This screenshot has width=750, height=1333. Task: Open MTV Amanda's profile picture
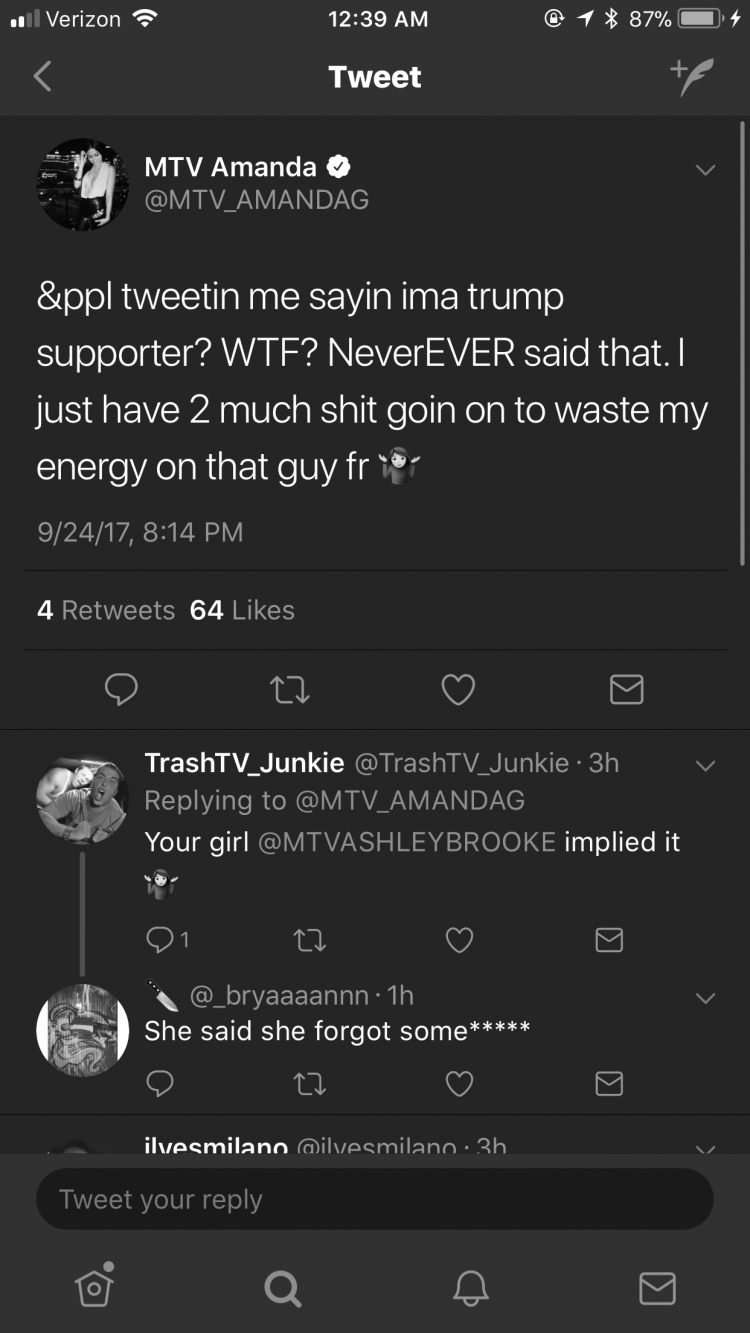[83, 184]
